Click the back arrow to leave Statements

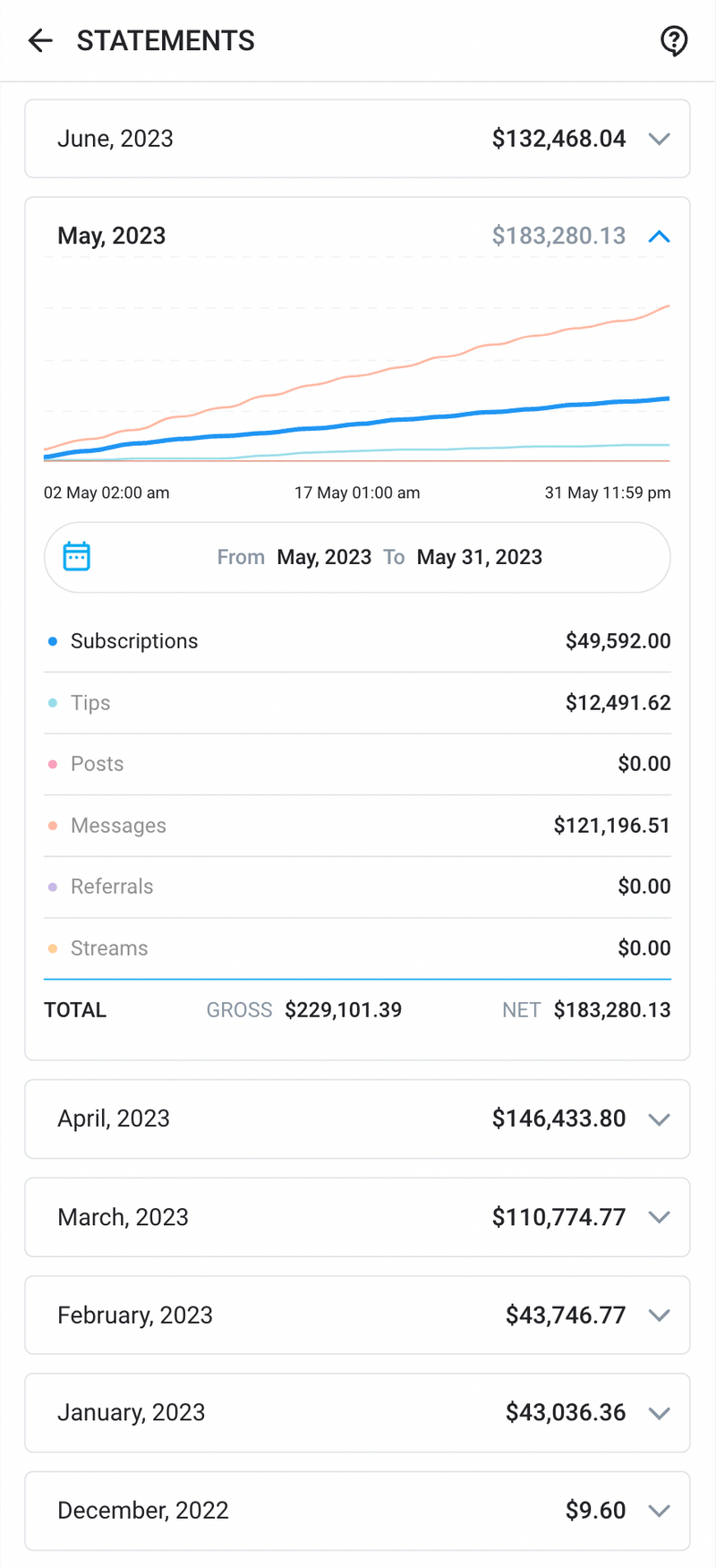(x=39, y=40)
